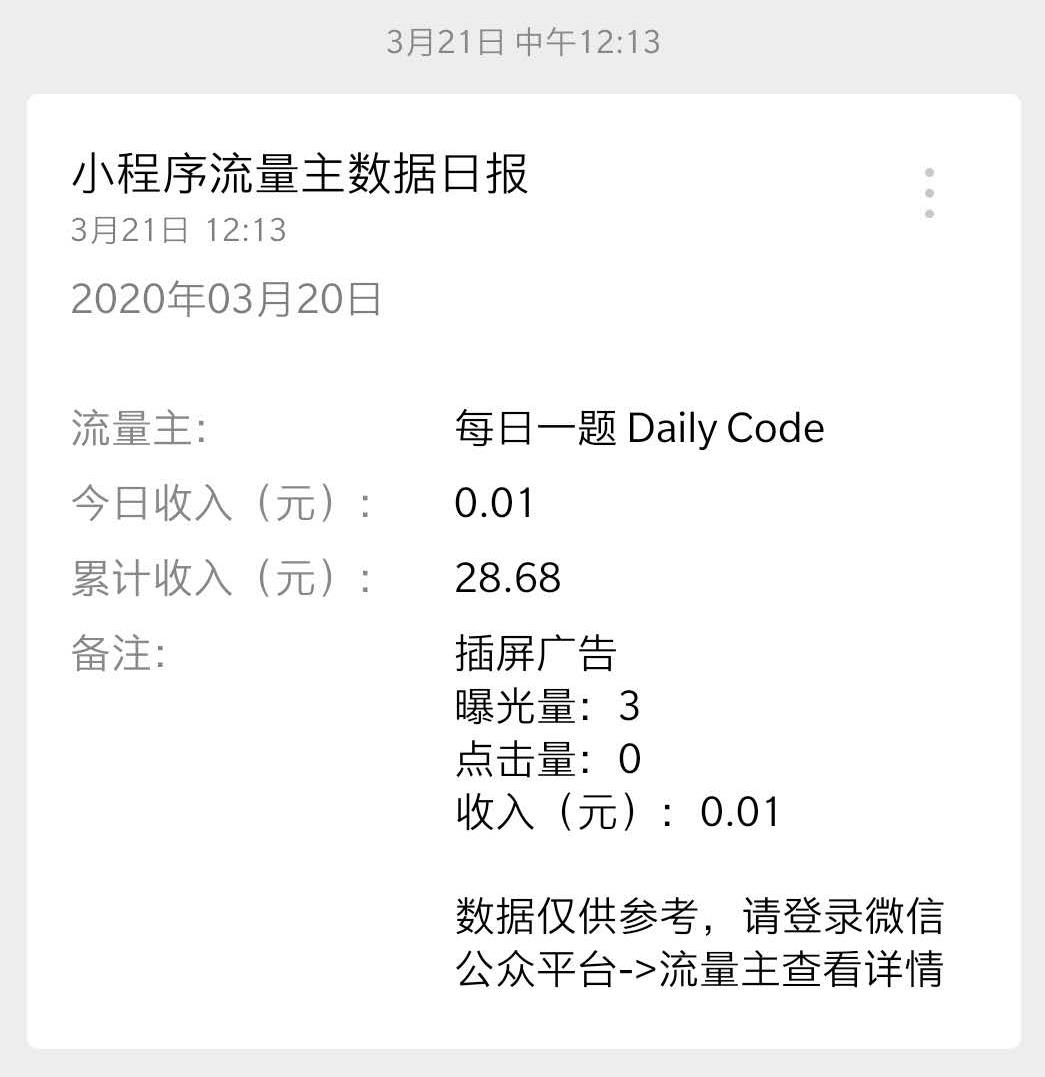
Task: Open the three-dot menu on the message card
Action: (x=929, y=193)
